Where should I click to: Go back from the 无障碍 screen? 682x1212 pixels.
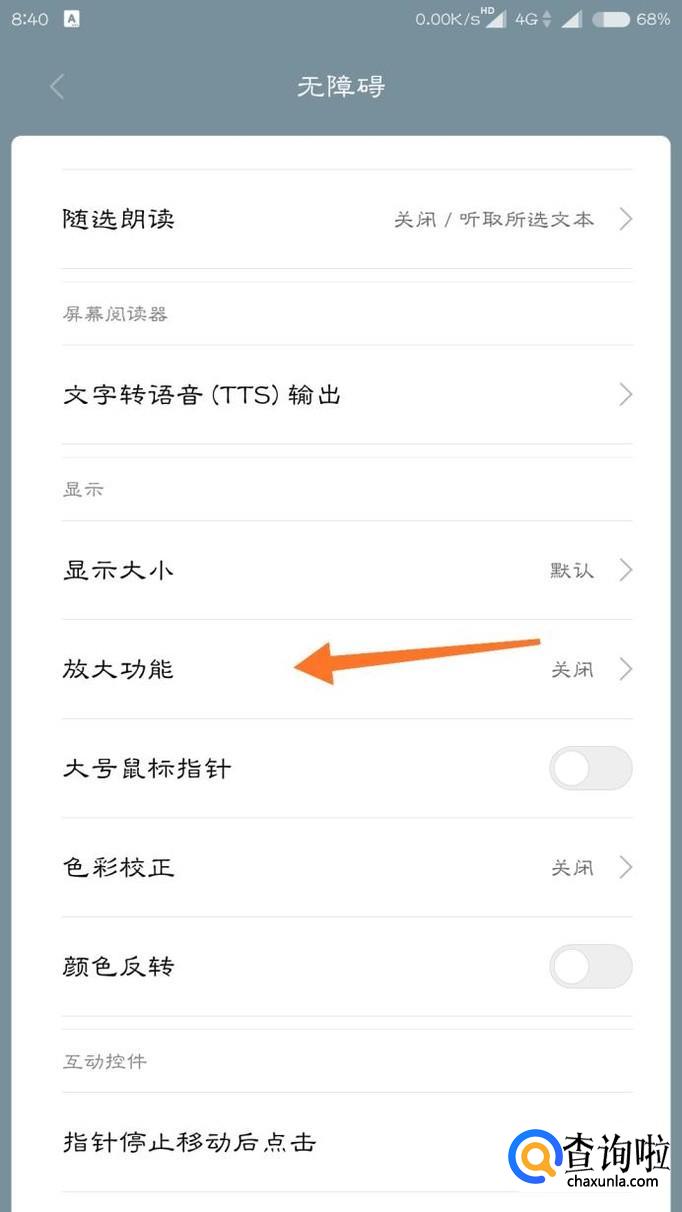point(57,87)
